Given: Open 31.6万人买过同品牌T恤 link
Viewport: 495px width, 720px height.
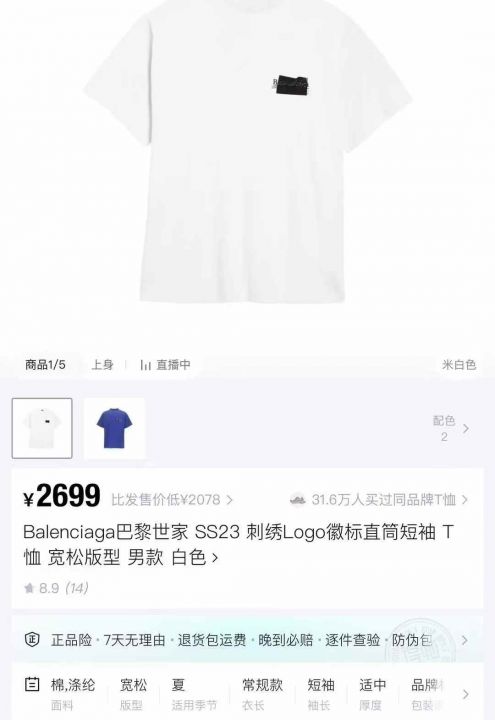Looking at the screenshot, I should click(379, 499).
